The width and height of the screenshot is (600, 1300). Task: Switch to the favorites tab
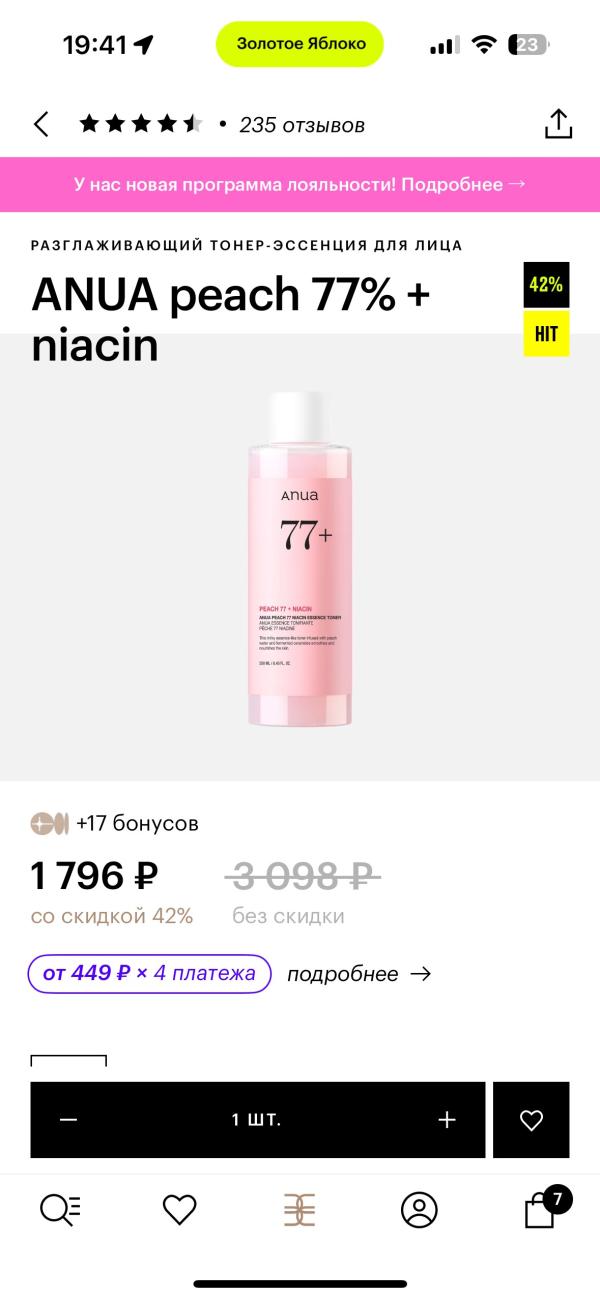[180, 1210]
